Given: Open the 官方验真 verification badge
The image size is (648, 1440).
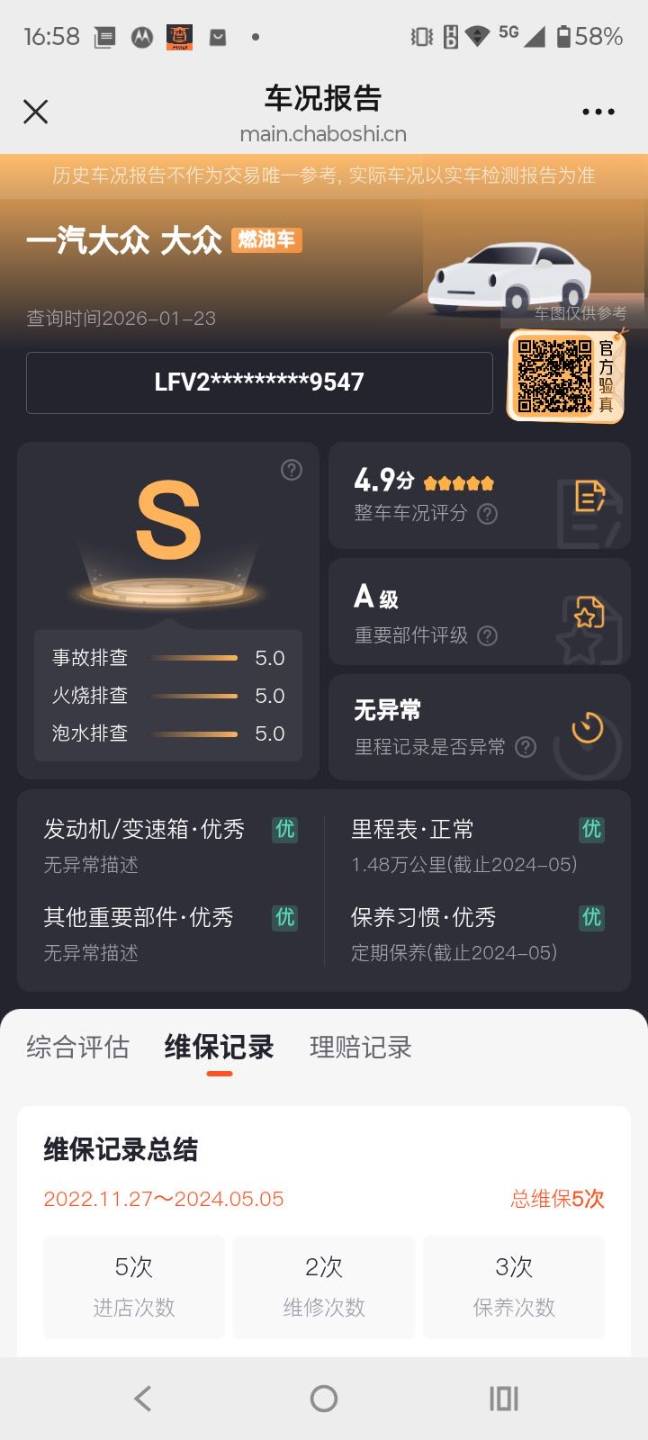Looking at the screenshot, I should tap(567, 377).
